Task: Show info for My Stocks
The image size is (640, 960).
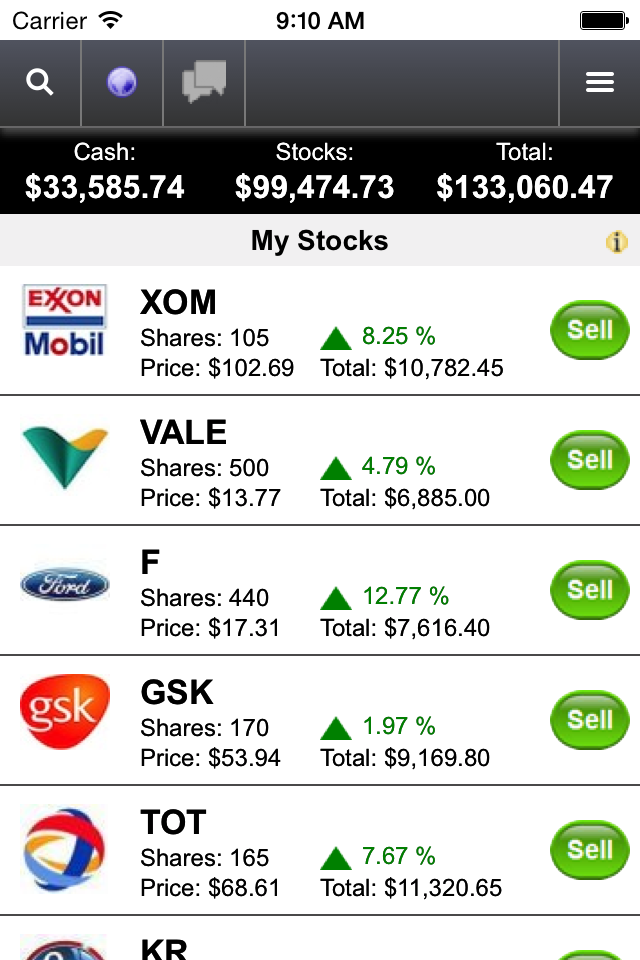Action: 617,241
